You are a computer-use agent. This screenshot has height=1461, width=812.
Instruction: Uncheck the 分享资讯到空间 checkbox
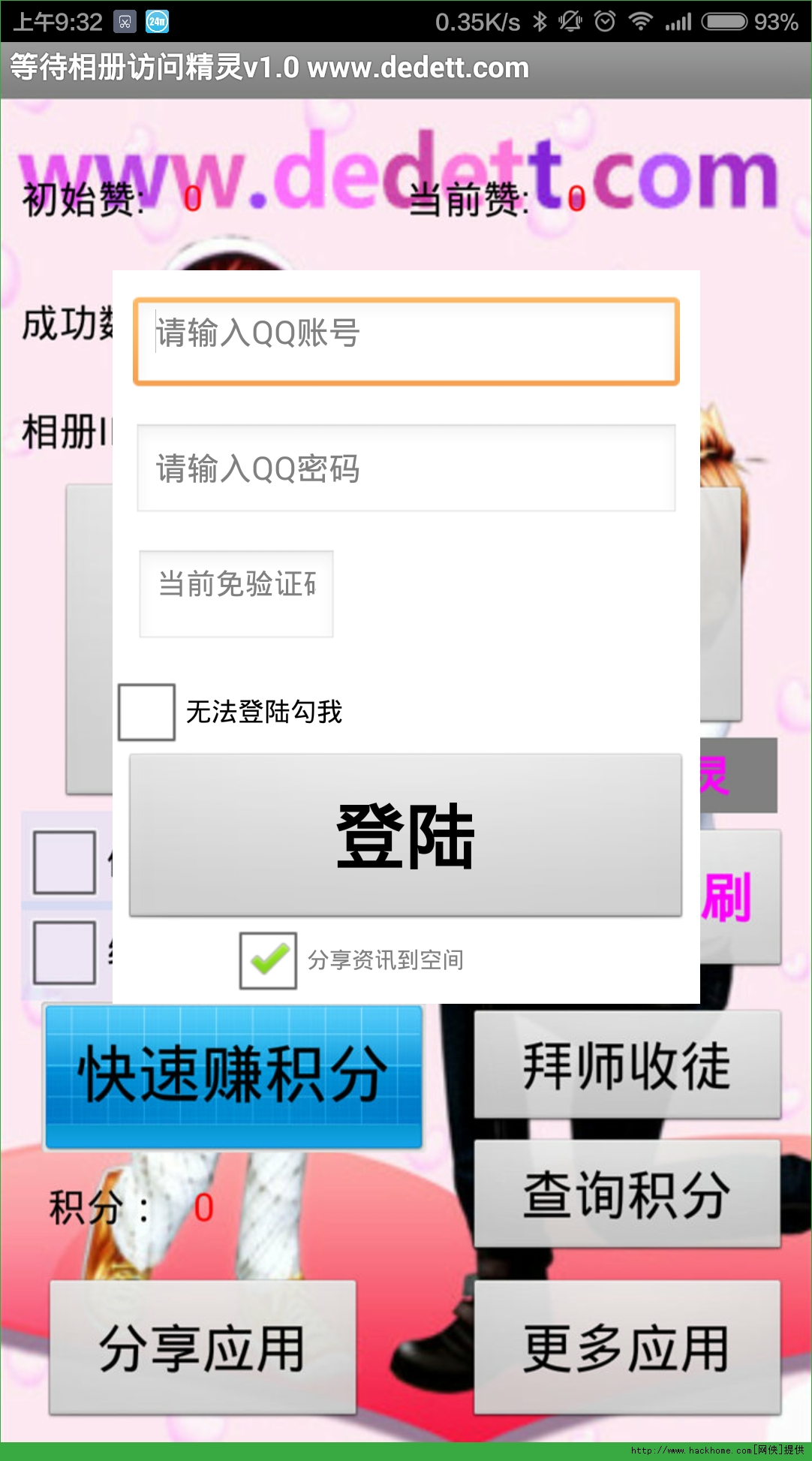(x=268, y=960)
